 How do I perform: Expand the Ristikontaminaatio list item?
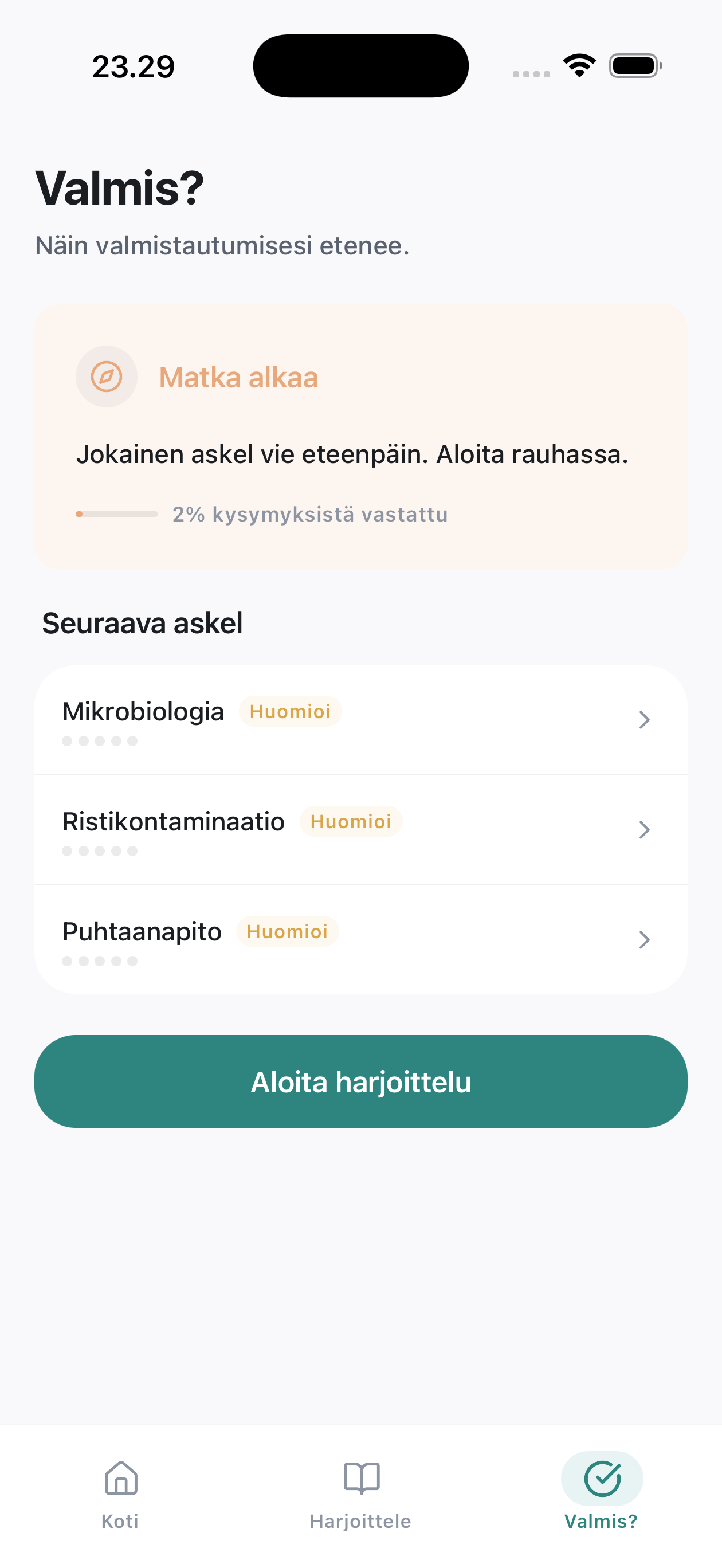coord(645,830)
